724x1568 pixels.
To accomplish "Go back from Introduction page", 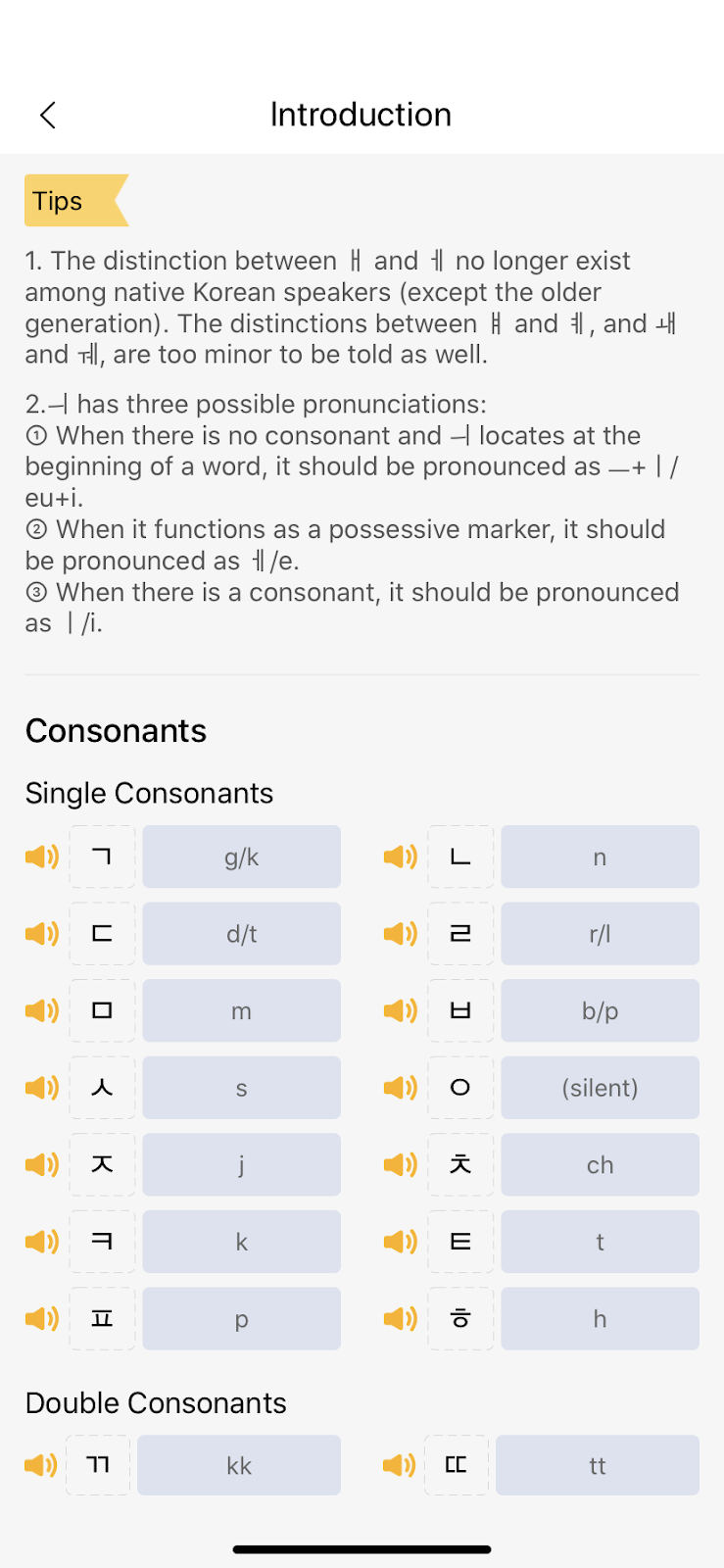I will (48, 115).
